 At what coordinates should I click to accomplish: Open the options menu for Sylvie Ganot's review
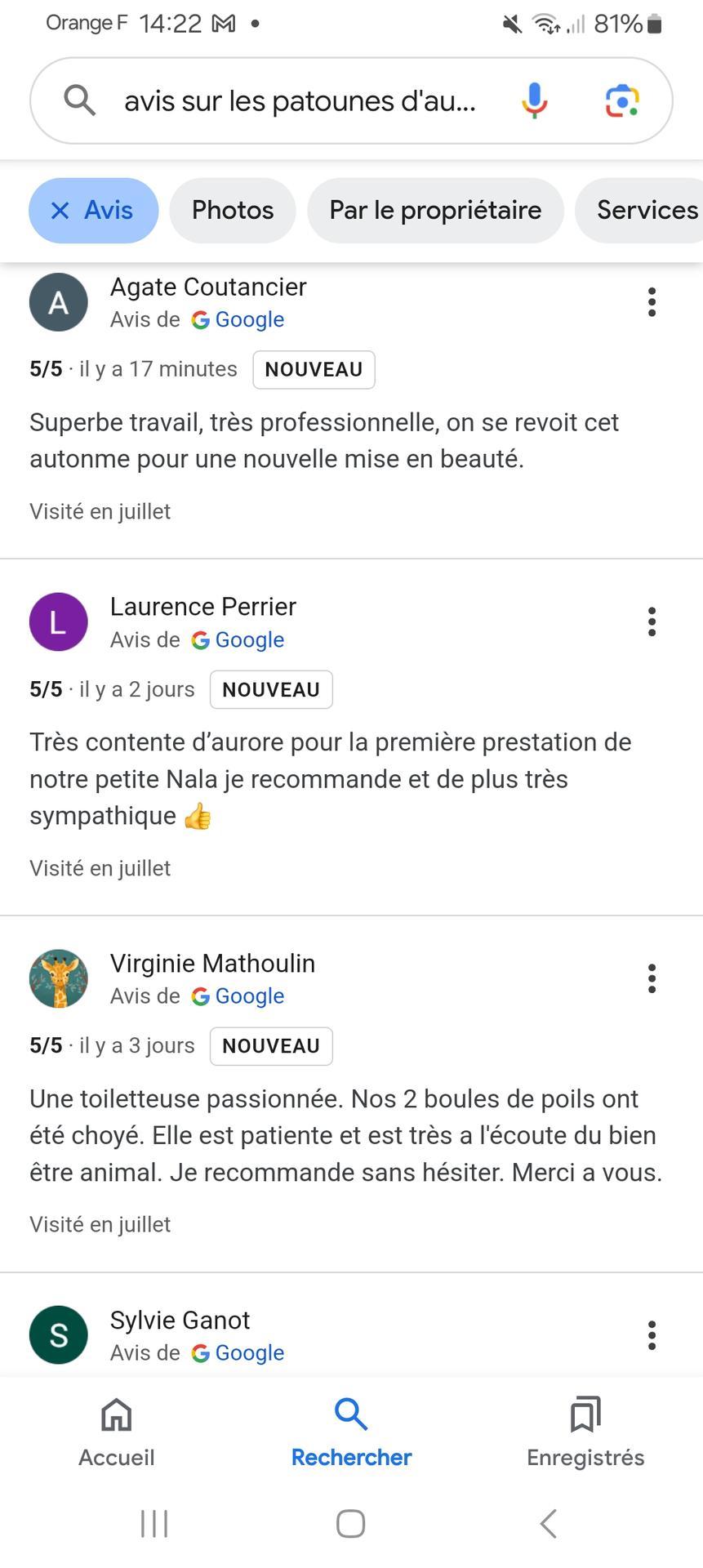coord(652,1335)
